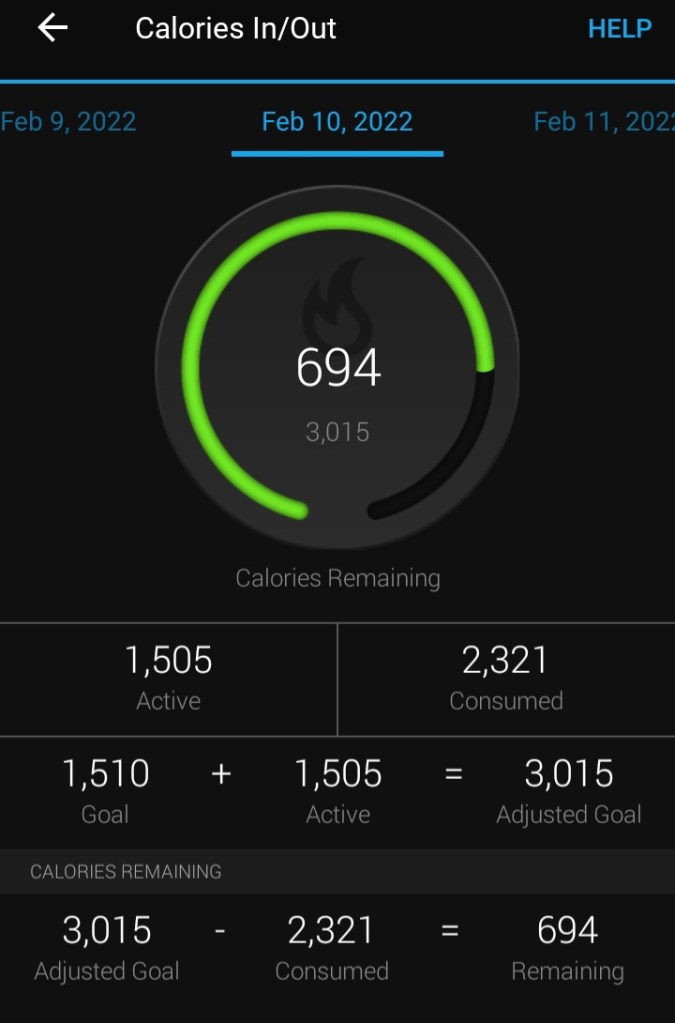Select the Feb 10, 2022 date tab

tap(337, 122)
